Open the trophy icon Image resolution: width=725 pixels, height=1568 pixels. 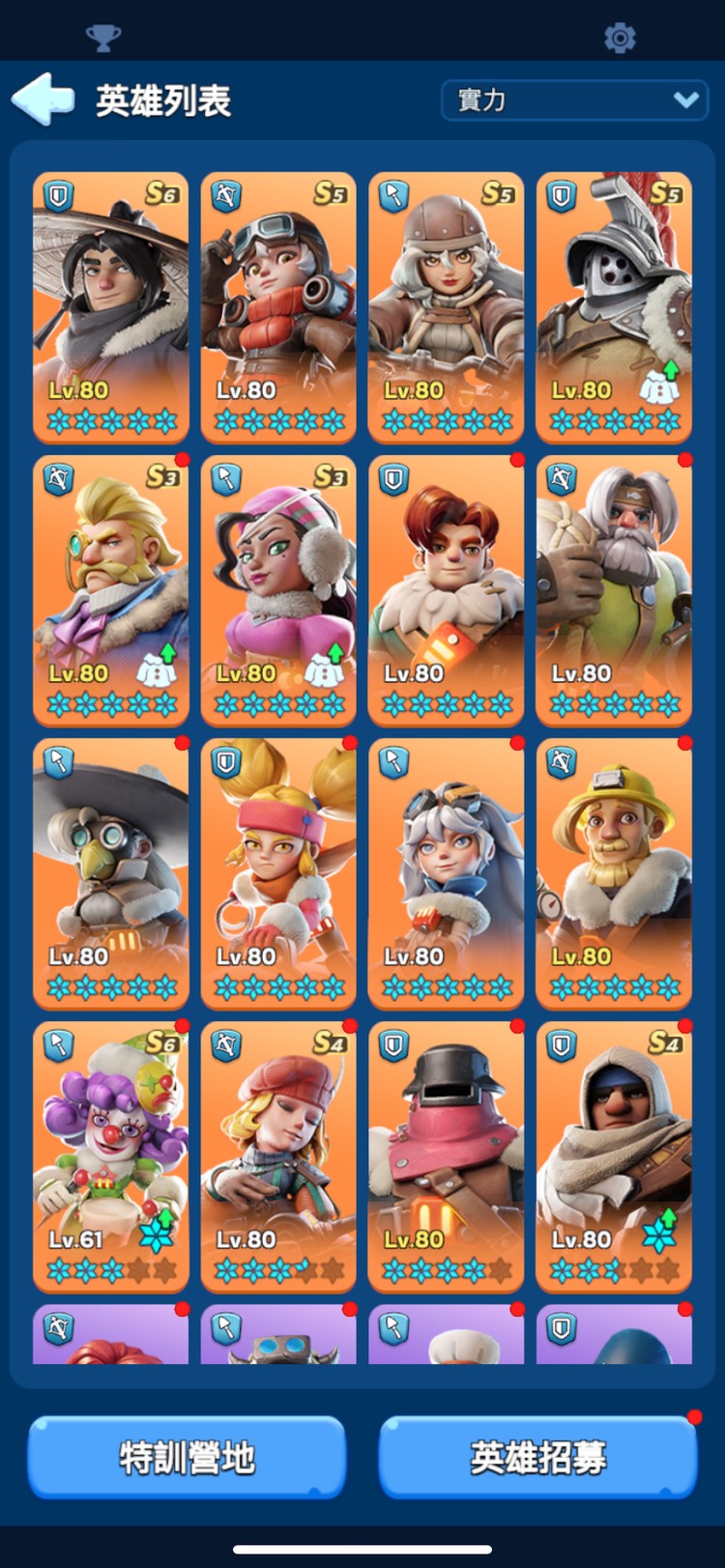point(103,38)
